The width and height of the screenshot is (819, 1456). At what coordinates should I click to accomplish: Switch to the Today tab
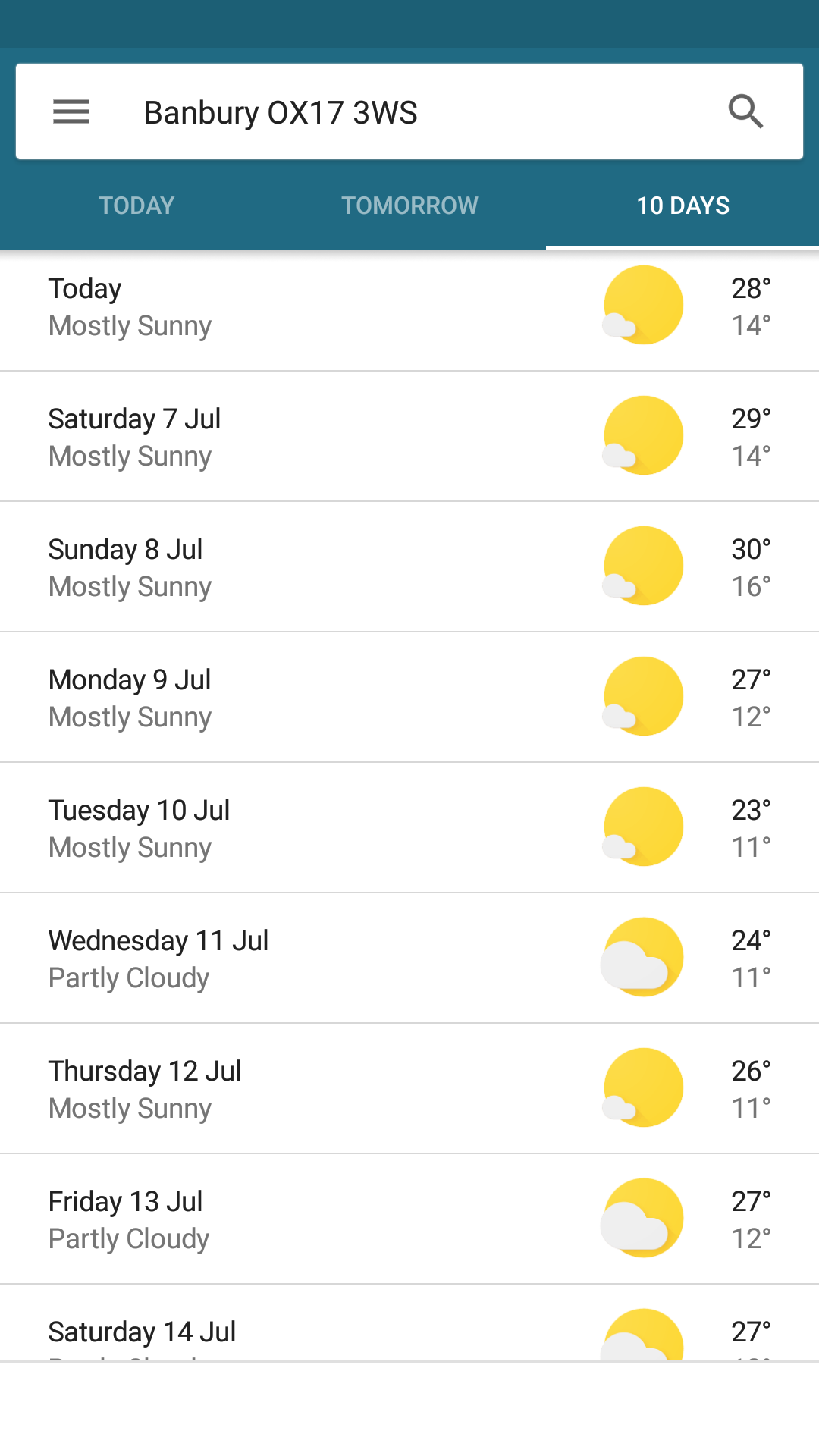(136, 206)
